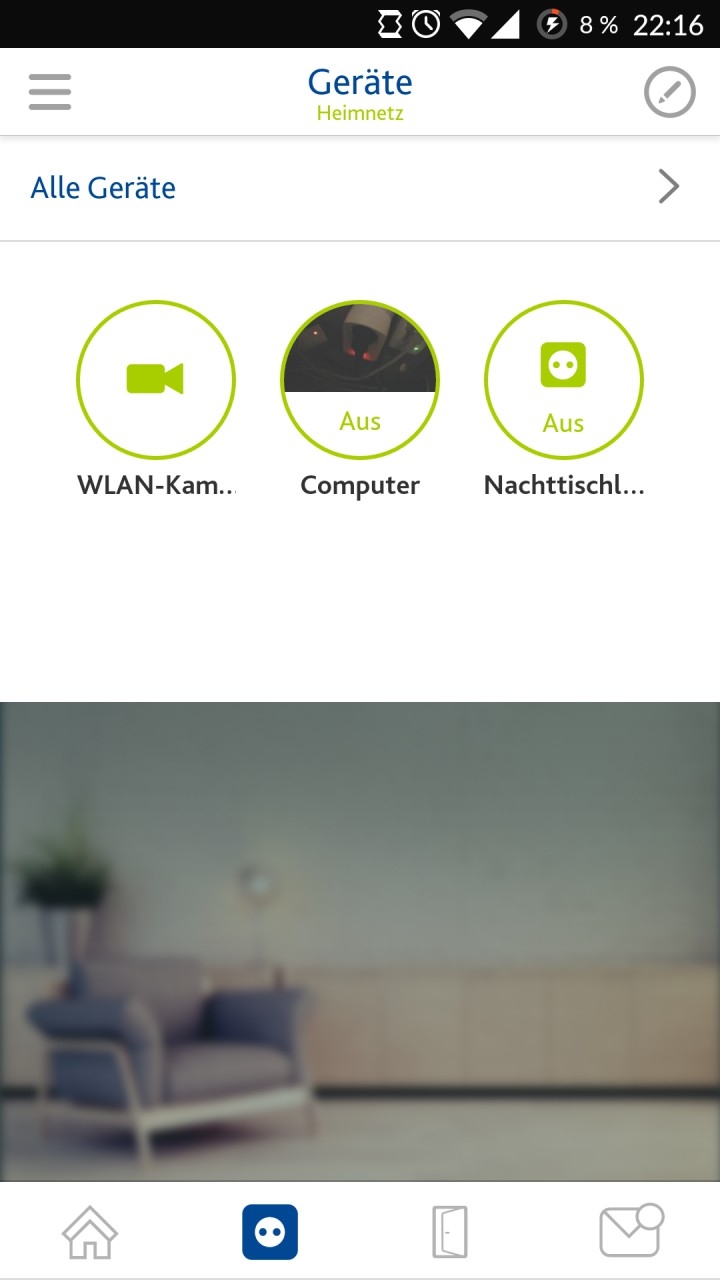
Task: Toggle the Nachttischlampe socket
Action: point(564,380)
